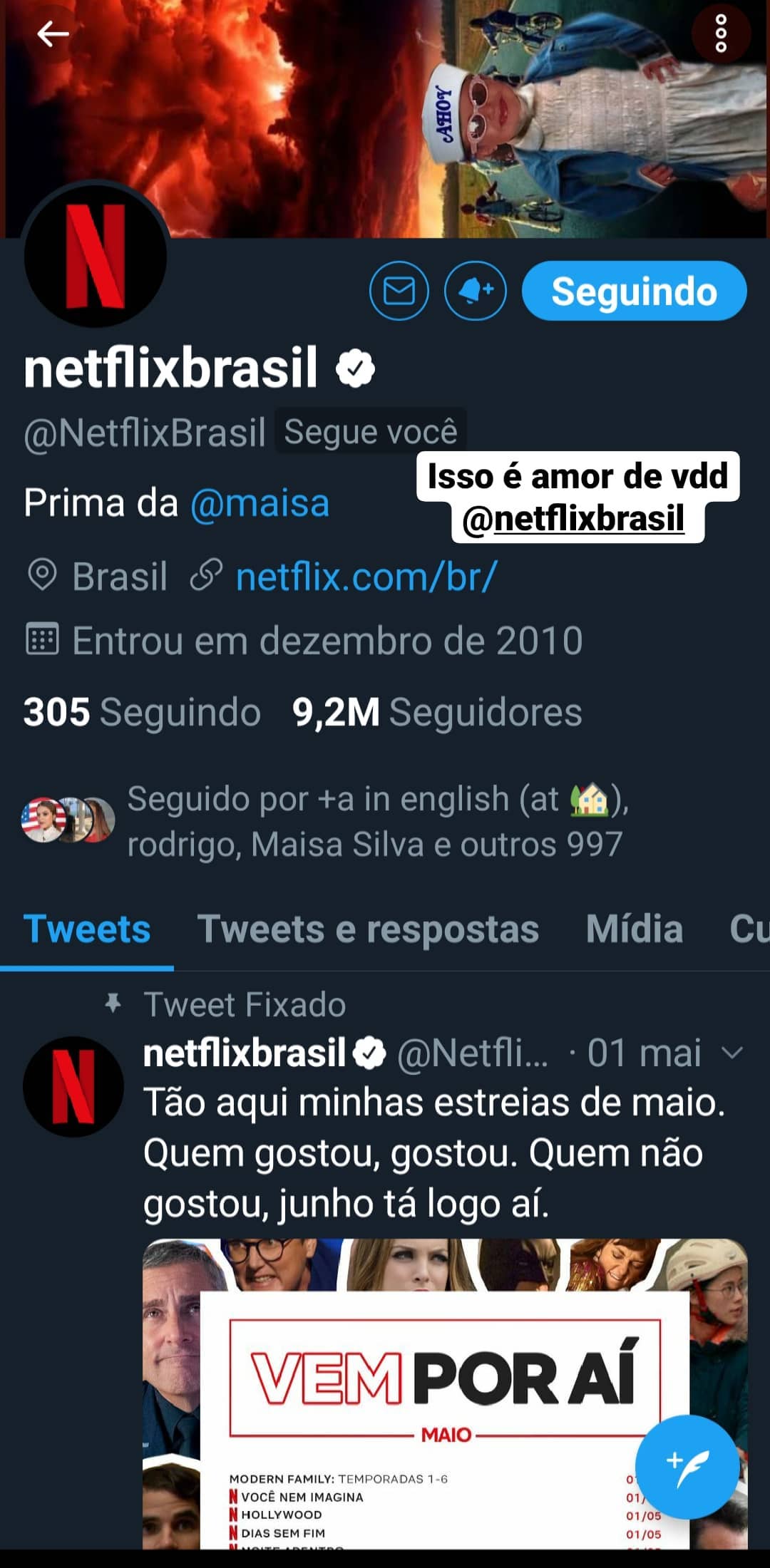770x1568 pixels.
Task: Tap the Seguindo button to unfollow
Action: (x=634, y=291)
